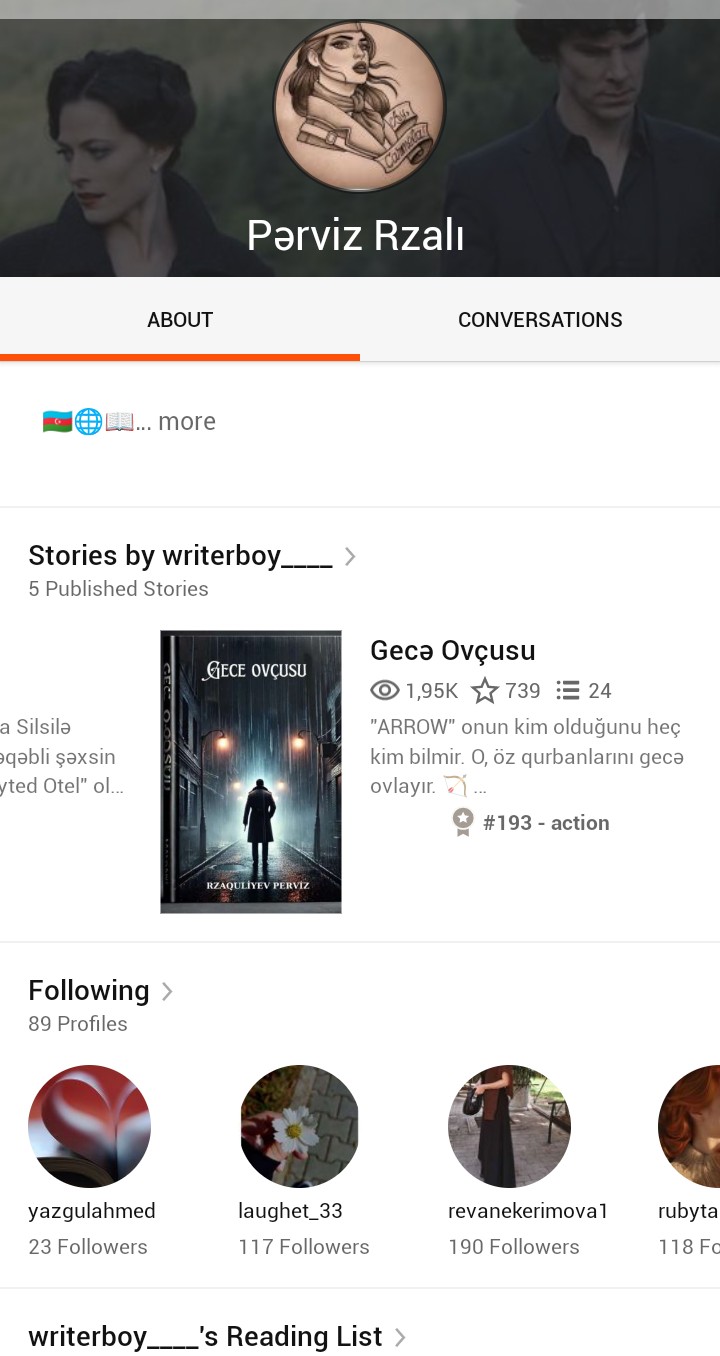Screen dimensions: 720x1356
Task: Switch to the Conversations tab
Action: (540, 320)
